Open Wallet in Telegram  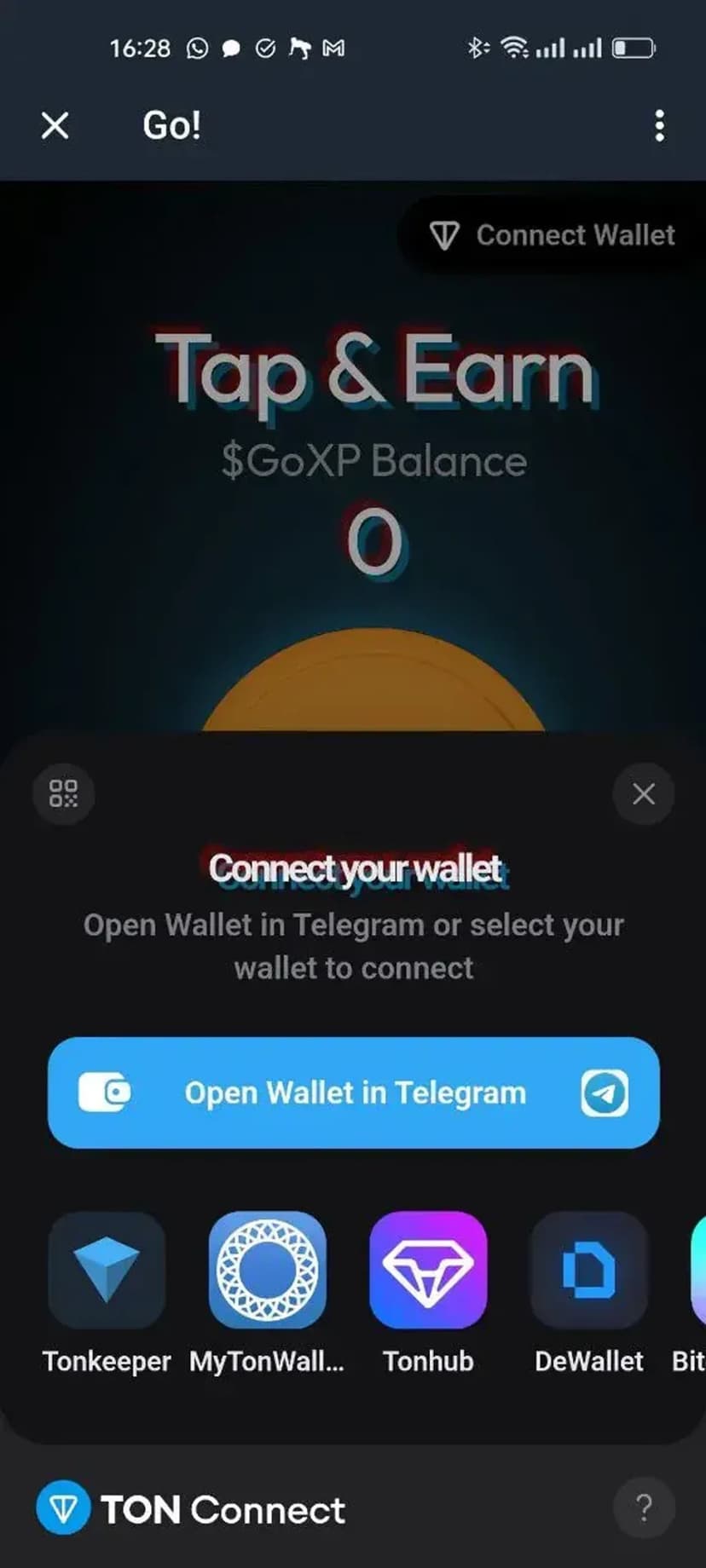tap(353, 1092)
